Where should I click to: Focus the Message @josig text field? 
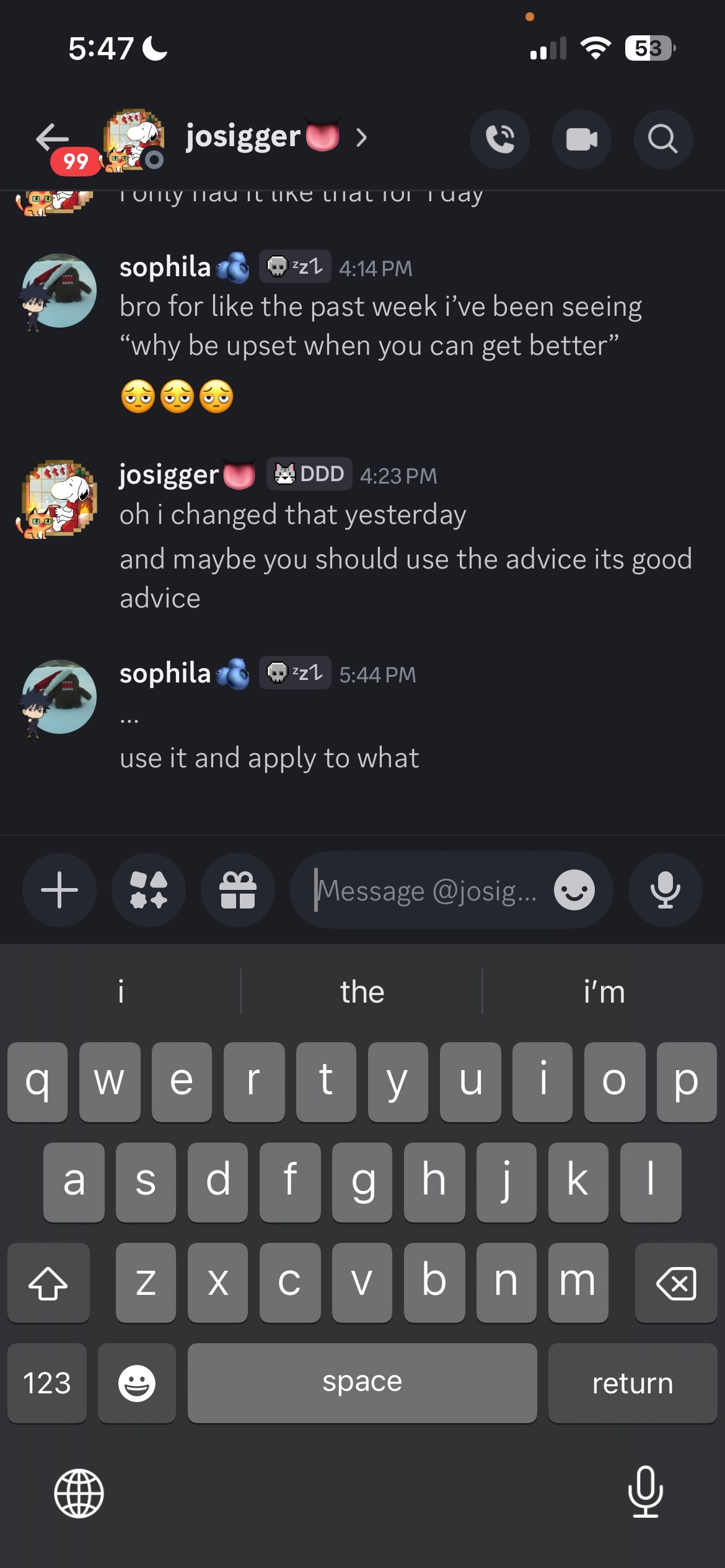[426, 891]
